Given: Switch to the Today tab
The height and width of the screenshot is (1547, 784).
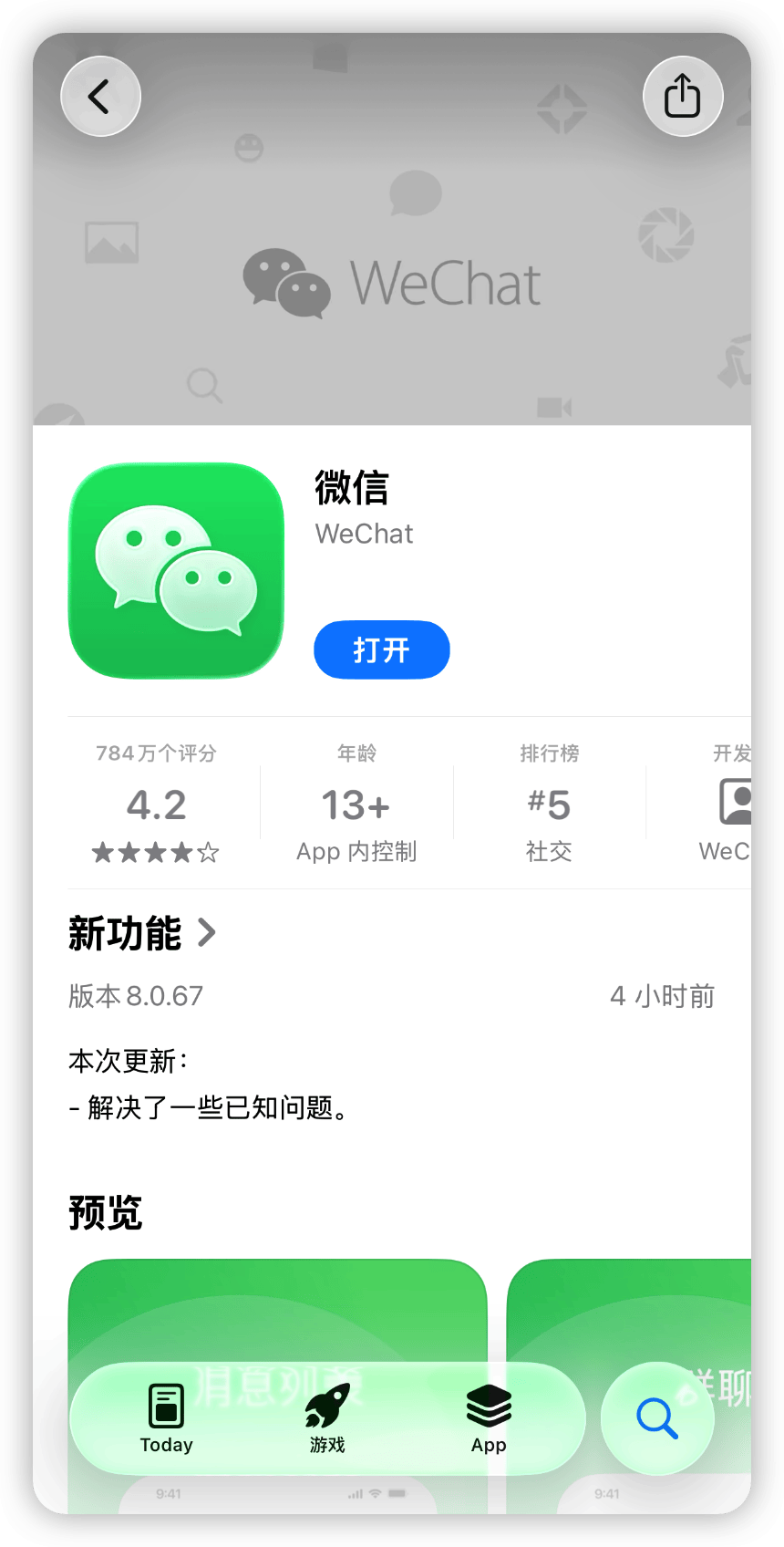Looking at the screenshot, I should pyautogui.click(x=167, y=1418).
